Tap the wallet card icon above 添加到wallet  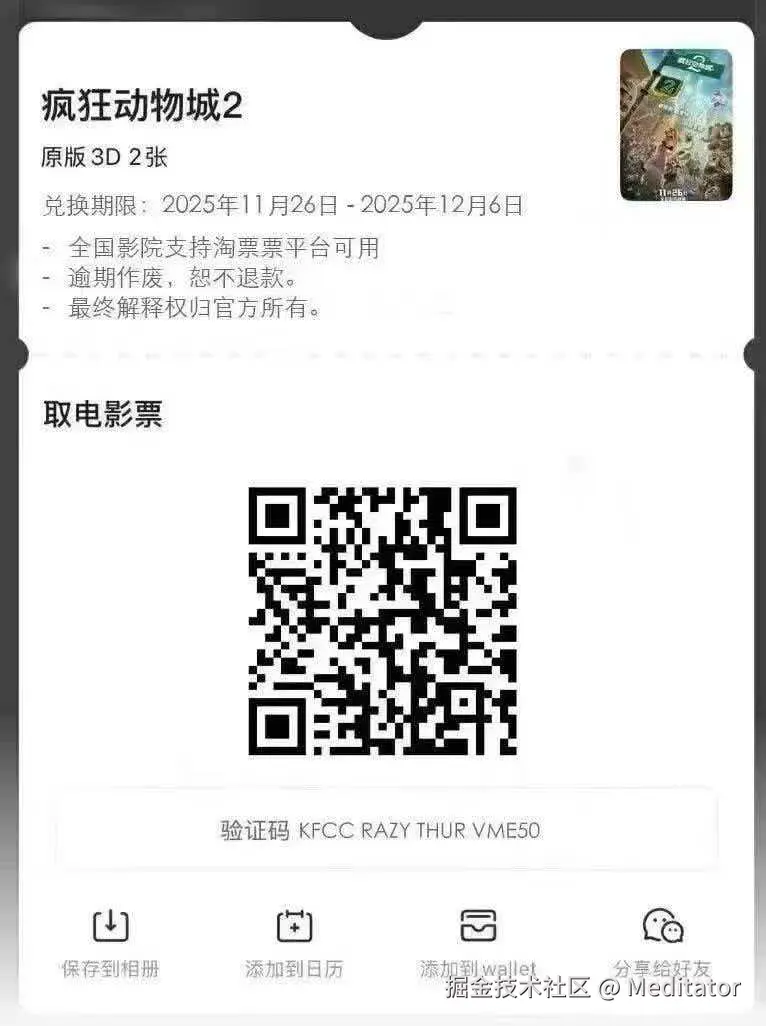point(477,926)
